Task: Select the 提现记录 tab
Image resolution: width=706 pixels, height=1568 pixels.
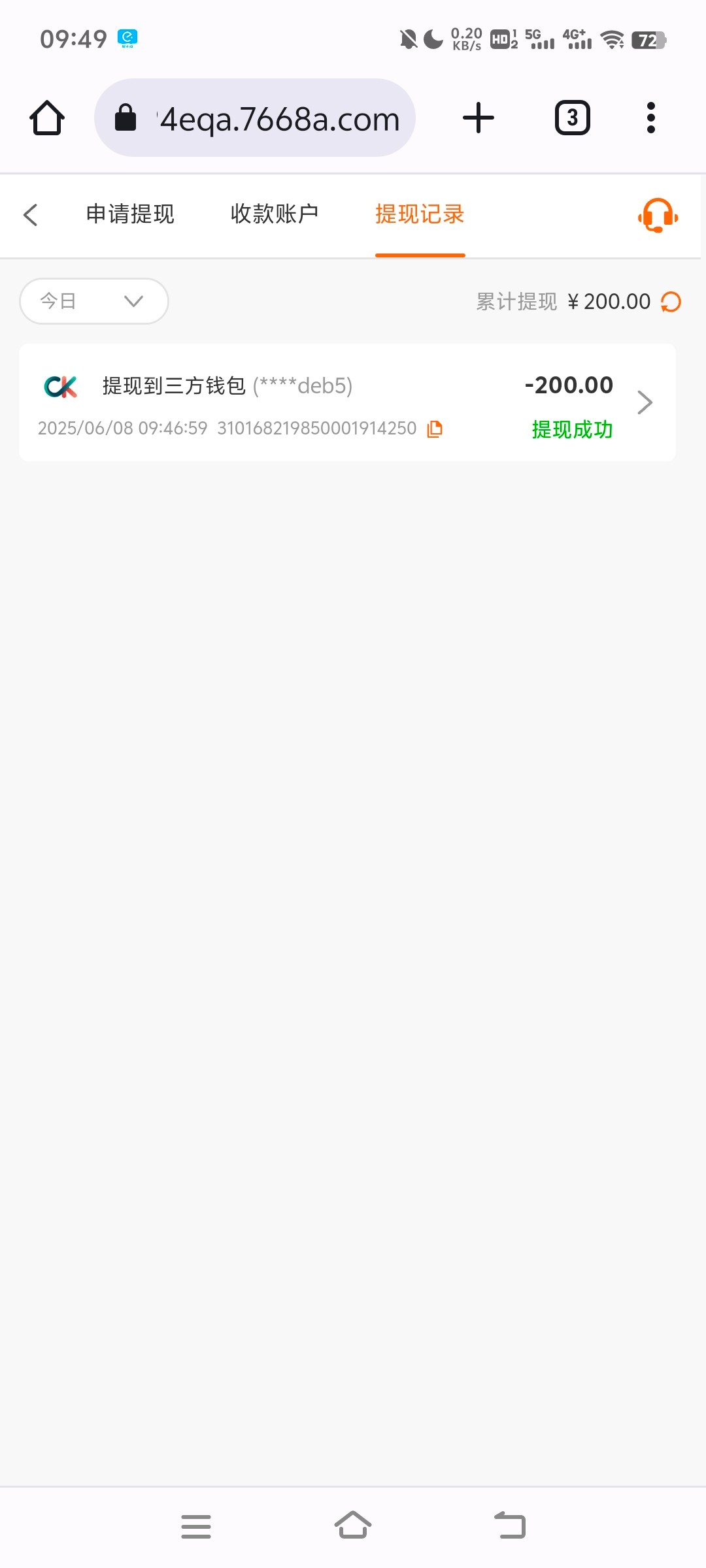Action: pyautogui.click(x=420, y=214)
